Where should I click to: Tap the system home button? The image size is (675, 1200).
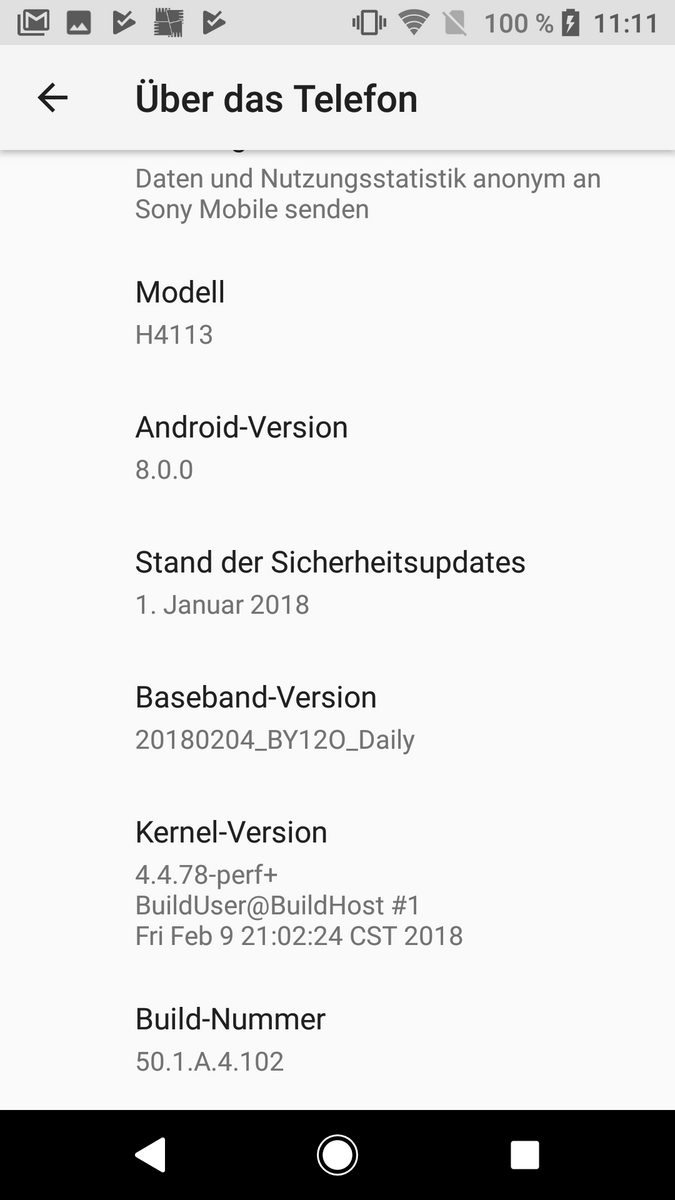pyautogui.click(x=337, y=1155)
